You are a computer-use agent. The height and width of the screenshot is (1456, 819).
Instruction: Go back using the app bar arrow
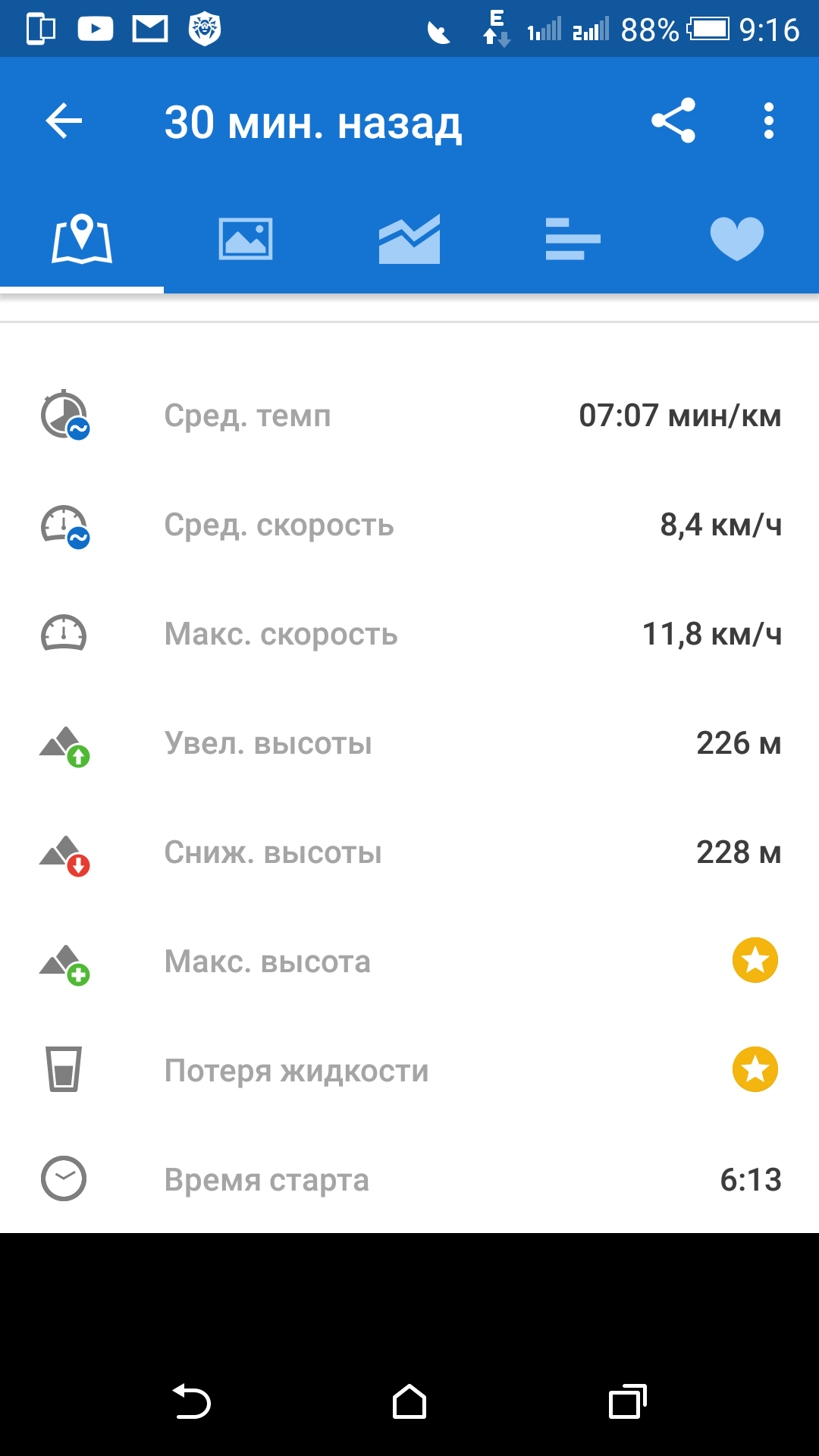pyautogui.click(x=64, y=121)
